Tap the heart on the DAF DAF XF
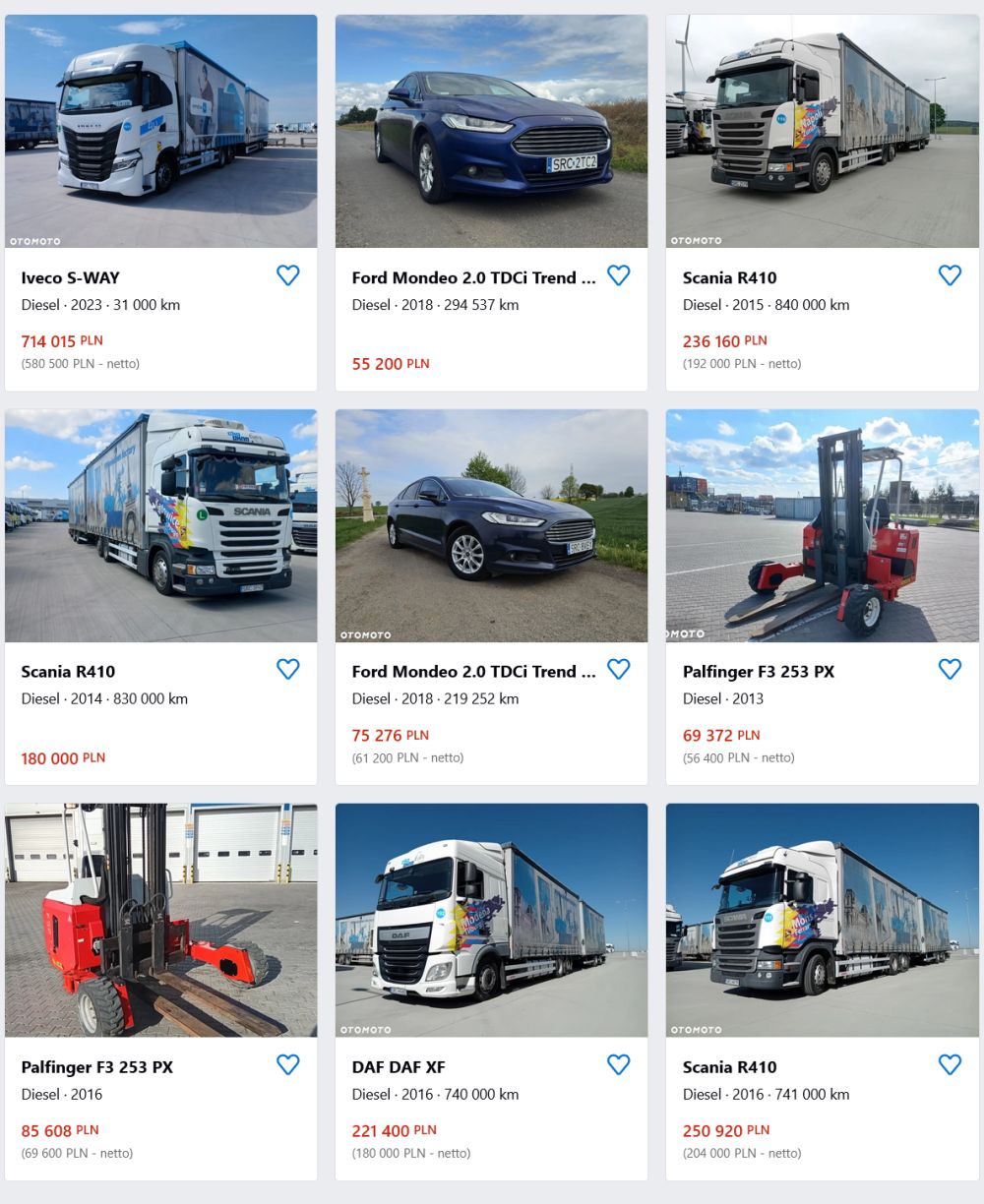Image resolution: width=984 pixels, height=1204 pixels. pos(618,1064)
